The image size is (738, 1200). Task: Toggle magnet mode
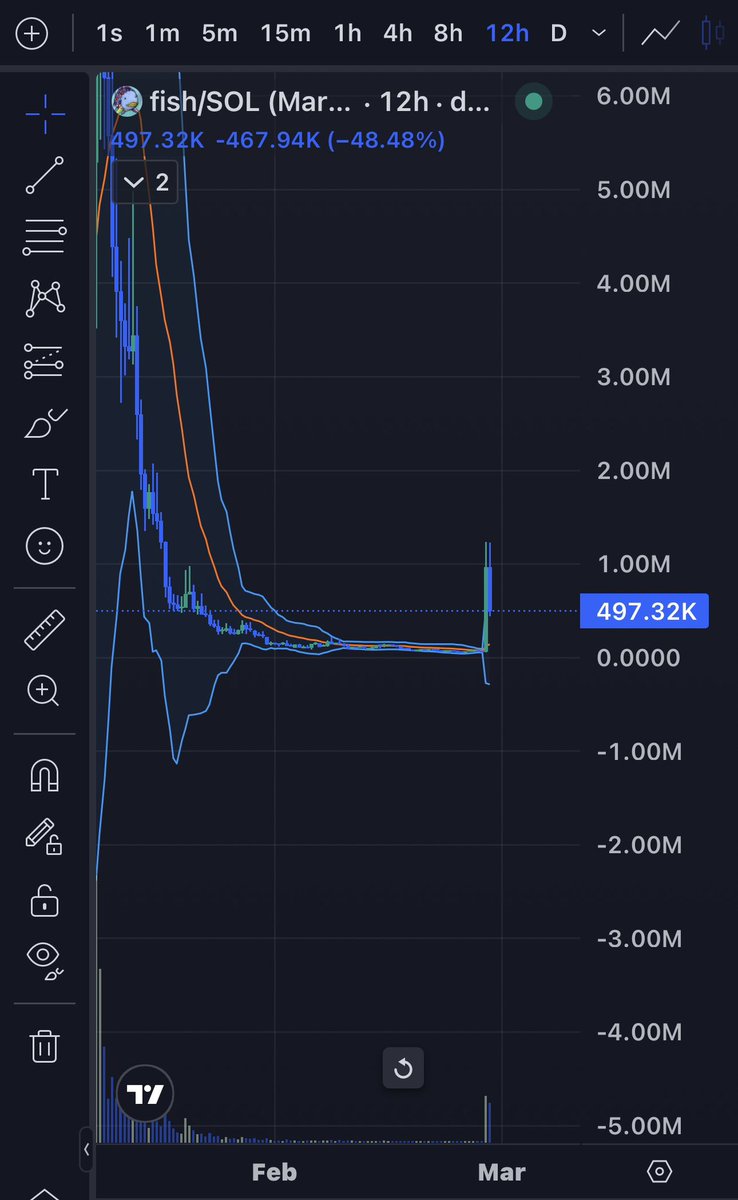tap(45, 775)
